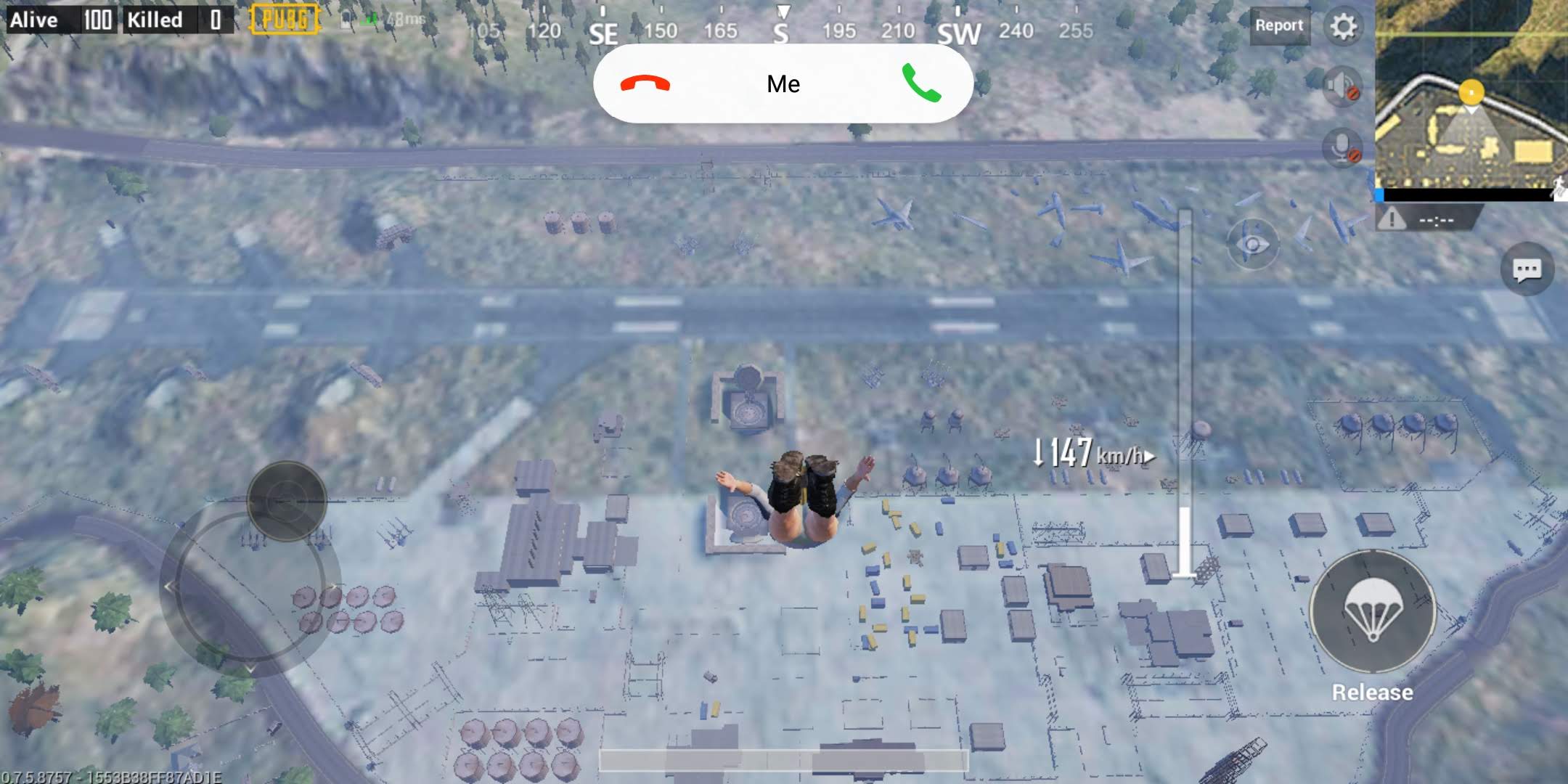Toggle the speaker voice chat icon
The width and height of the screenshot is (1568, 784).
(x=1342, y=87)
